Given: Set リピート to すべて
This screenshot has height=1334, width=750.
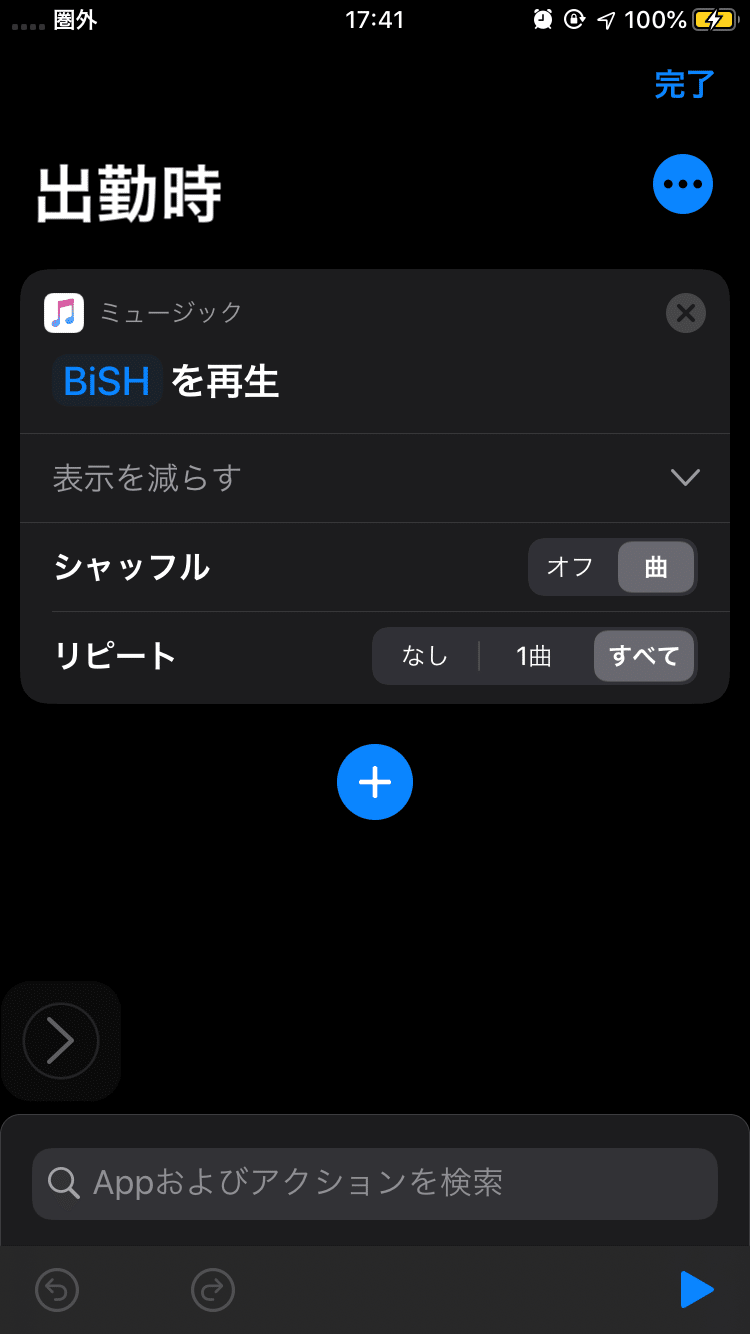Looking at the screenshot, I should point(644,656).
